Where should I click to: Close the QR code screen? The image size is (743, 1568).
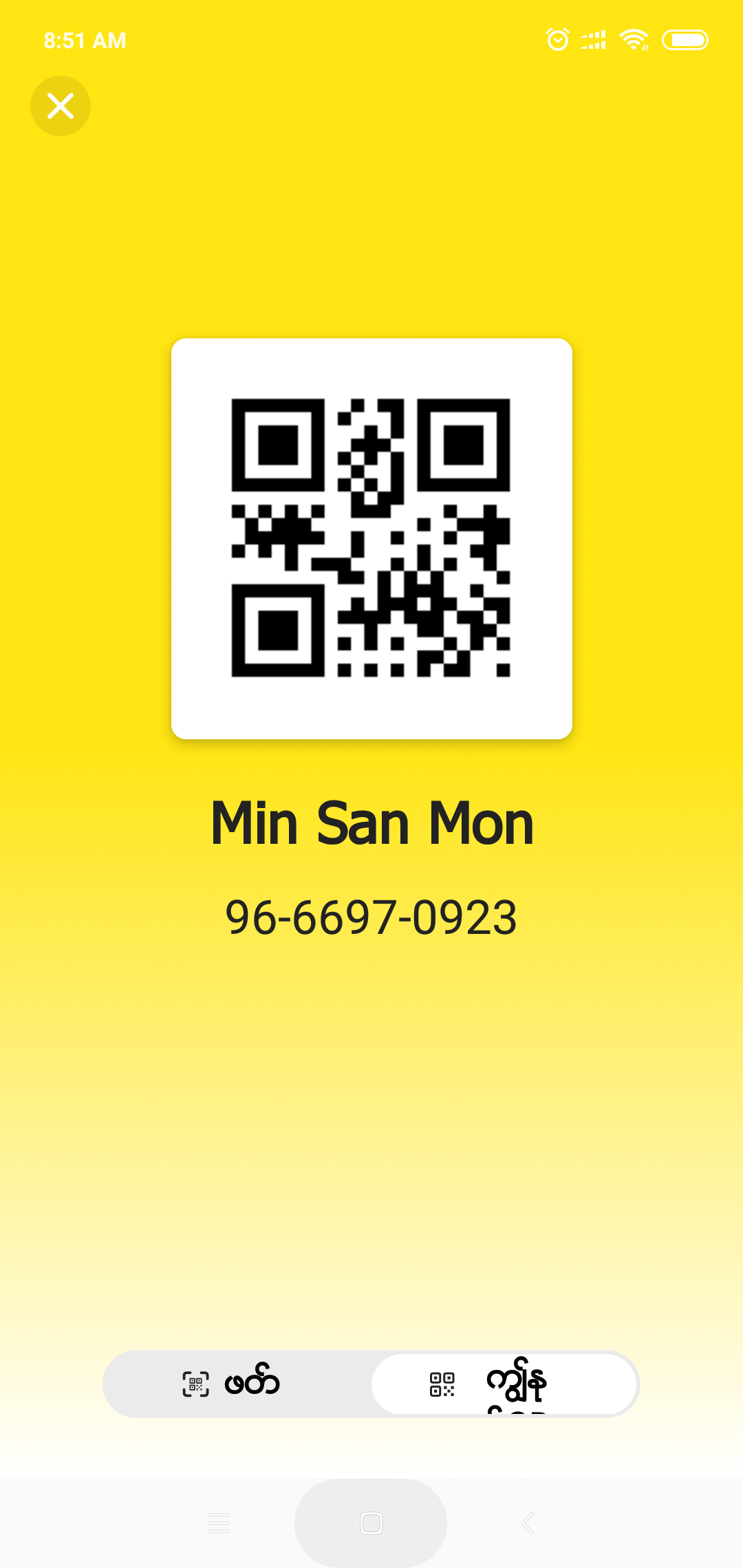tap(61, 106)
